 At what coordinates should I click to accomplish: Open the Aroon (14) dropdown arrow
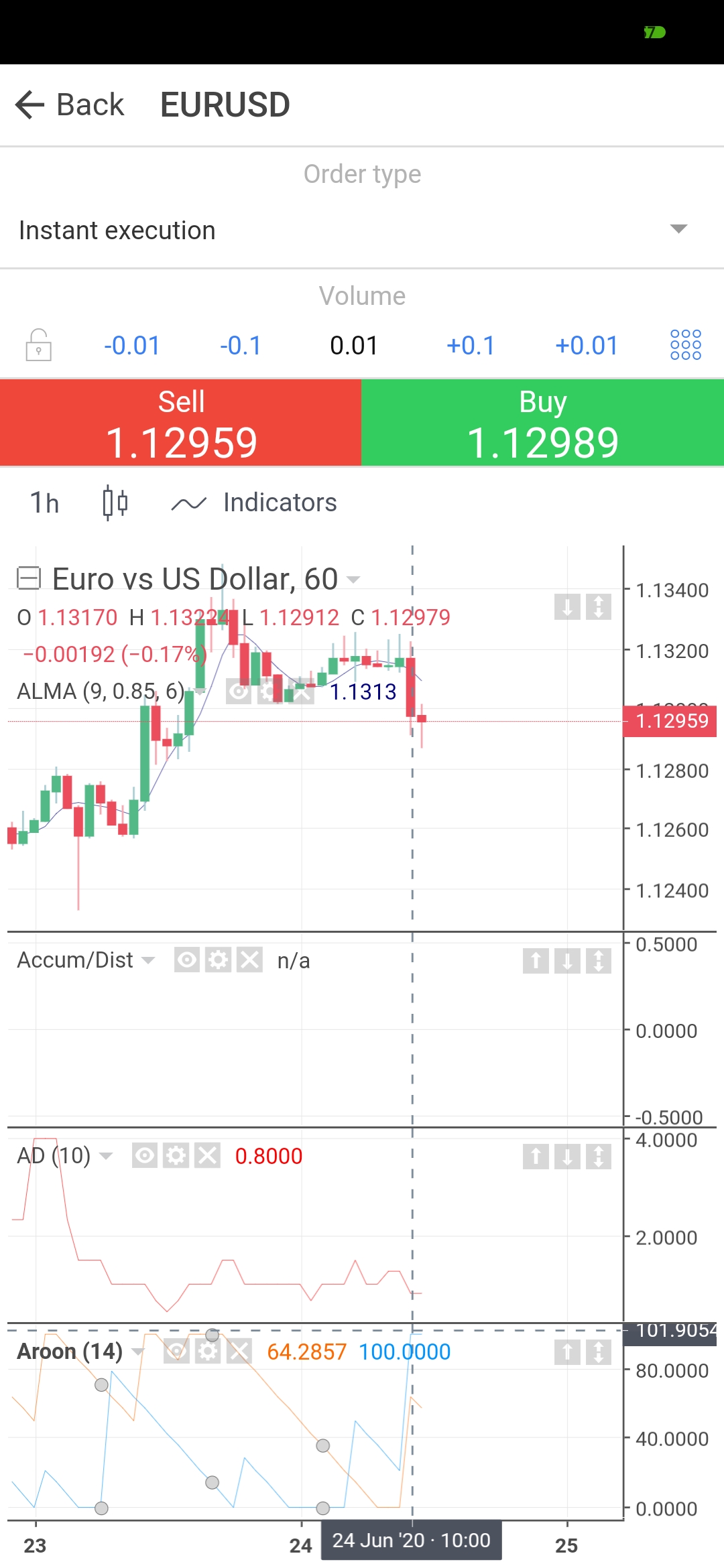click(x=138, y=1352)
